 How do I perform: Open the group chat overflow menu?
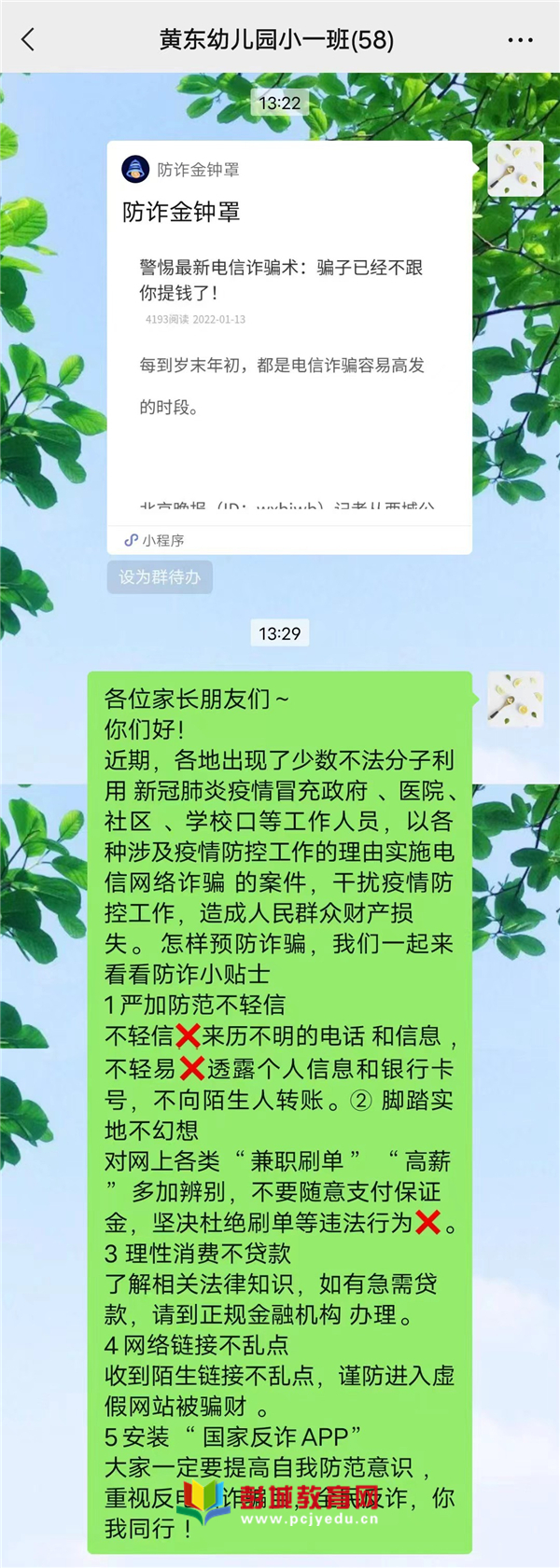(x=520, y=40)
